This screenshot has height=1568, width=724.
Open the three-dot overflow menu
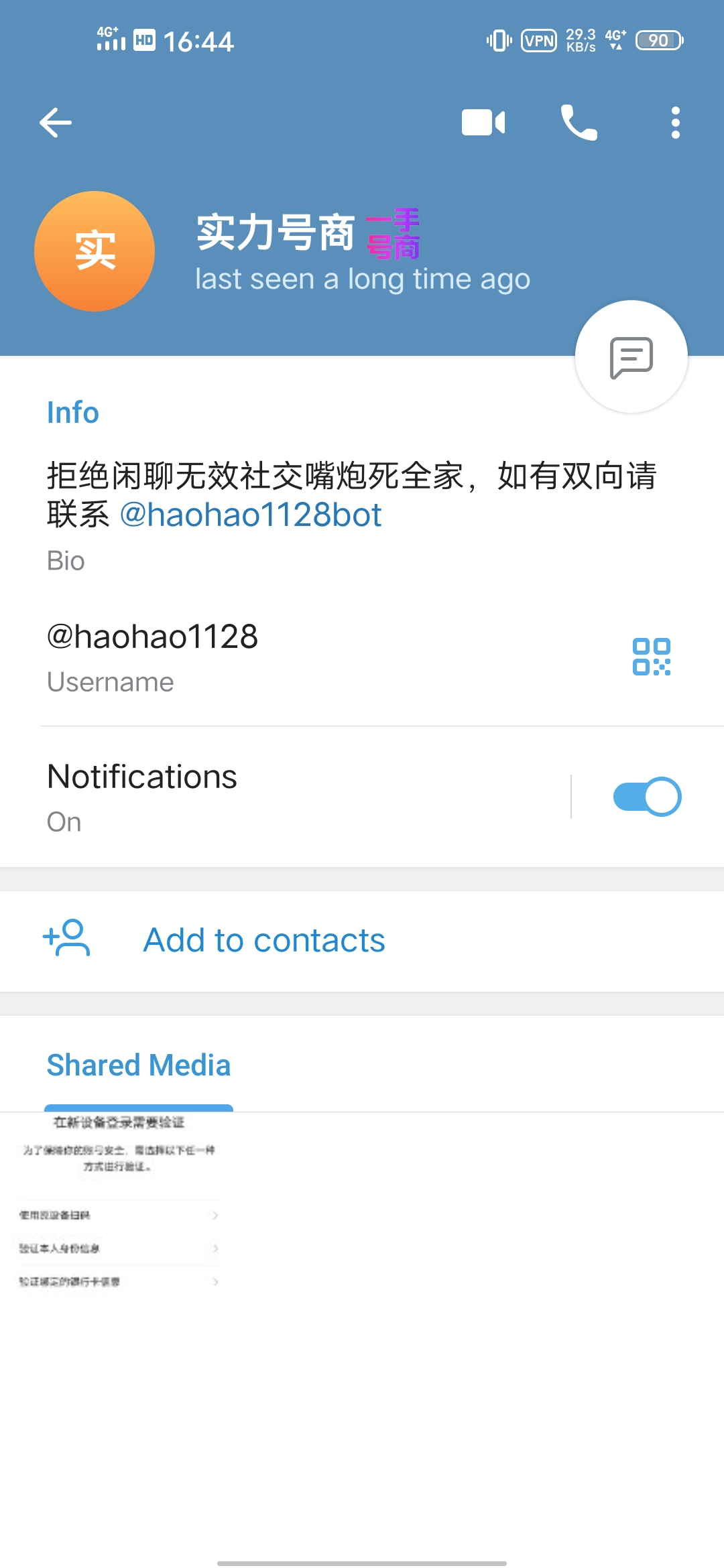coord(675,122)
